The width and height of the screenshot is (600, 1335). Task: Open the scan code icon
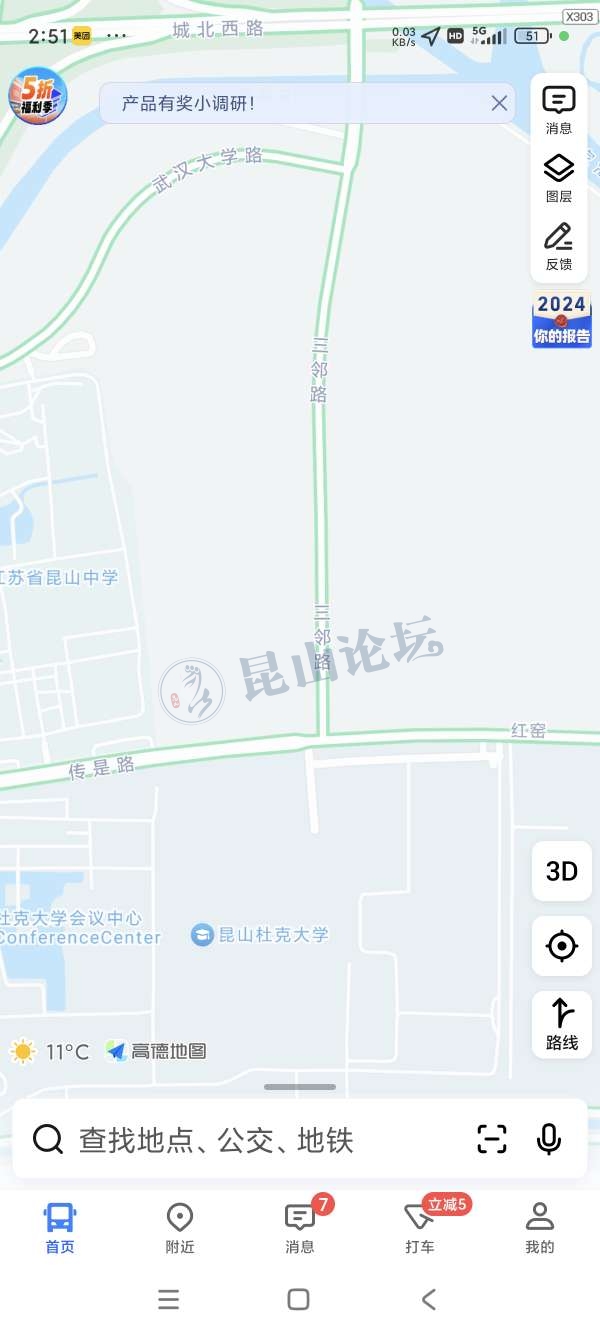(x=492, y=1140)
